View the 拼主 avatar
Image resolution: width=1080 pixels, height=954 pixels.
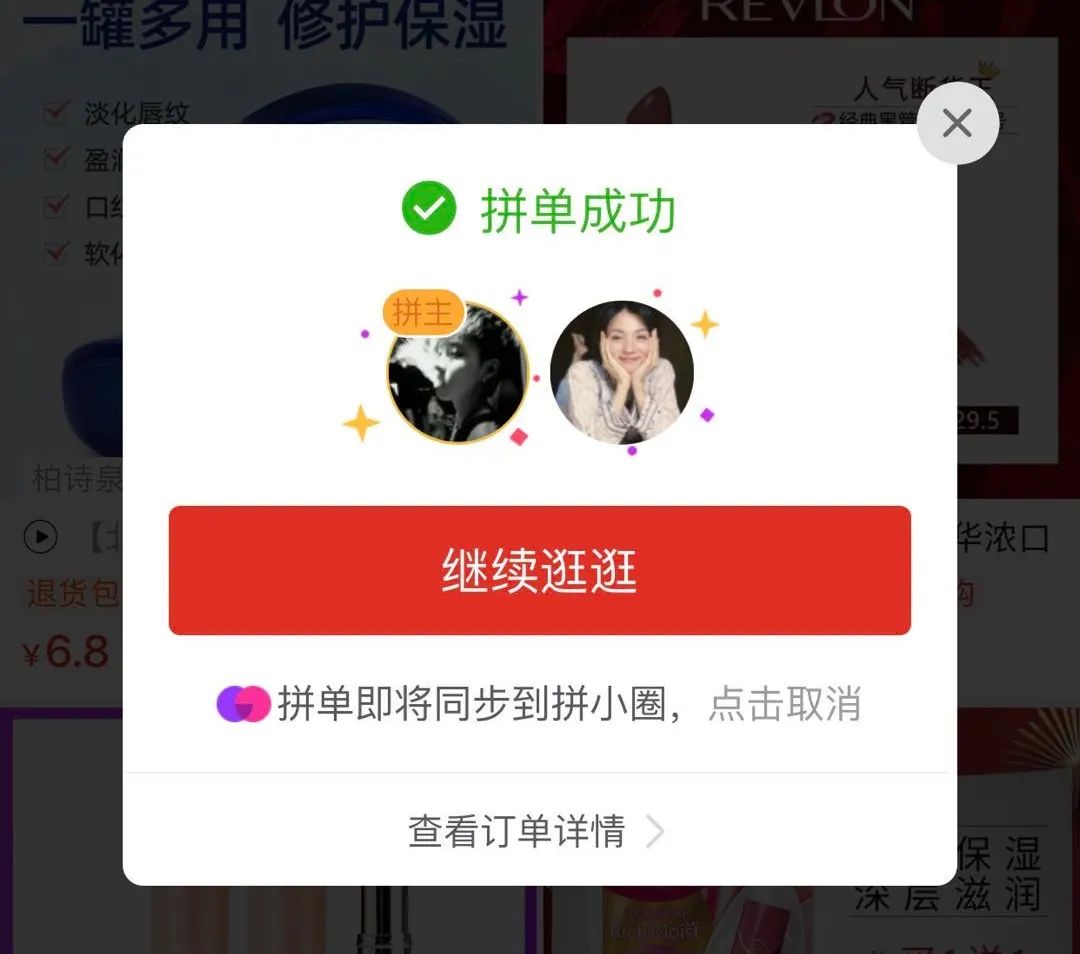tap(458, 374)
